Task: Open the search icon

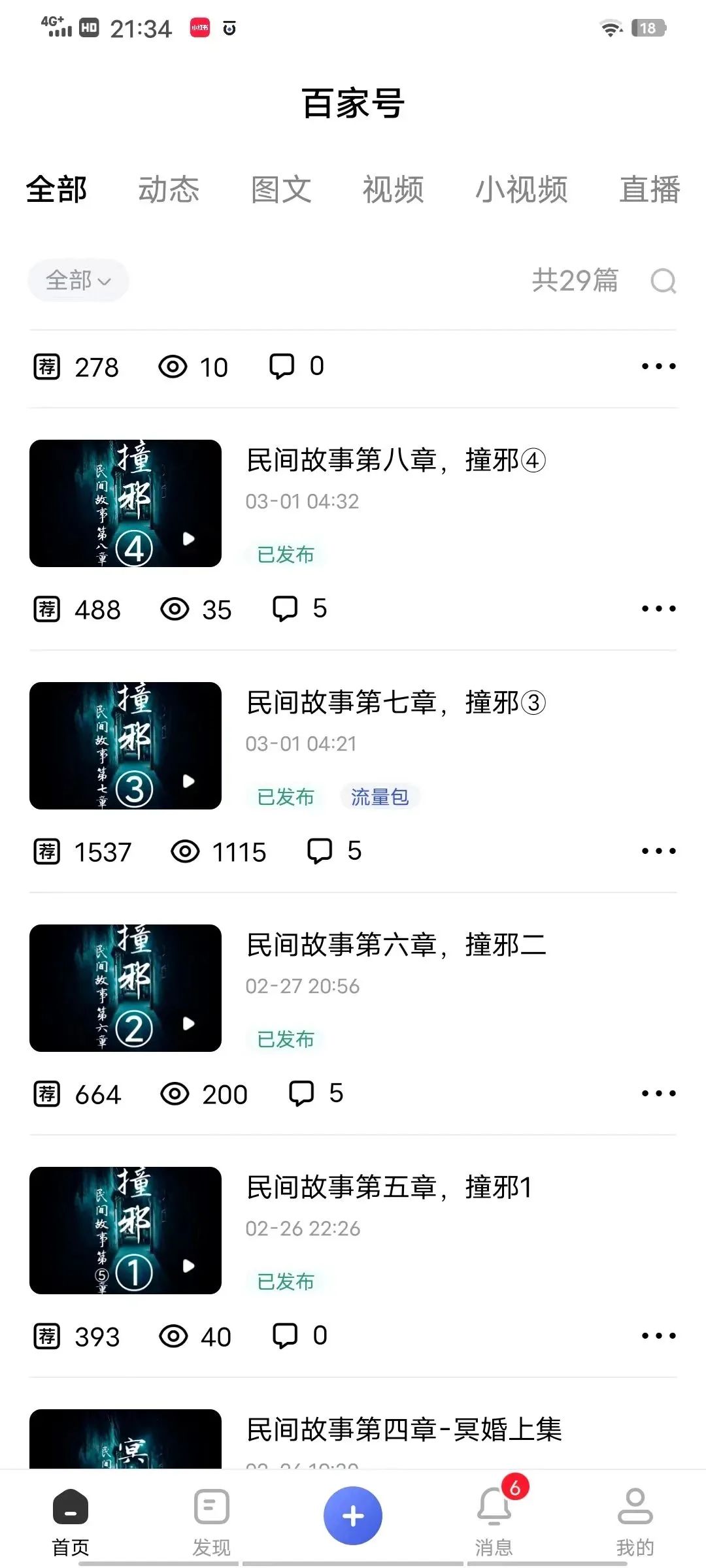Action: pyautogui.click(x=664, y=281)
